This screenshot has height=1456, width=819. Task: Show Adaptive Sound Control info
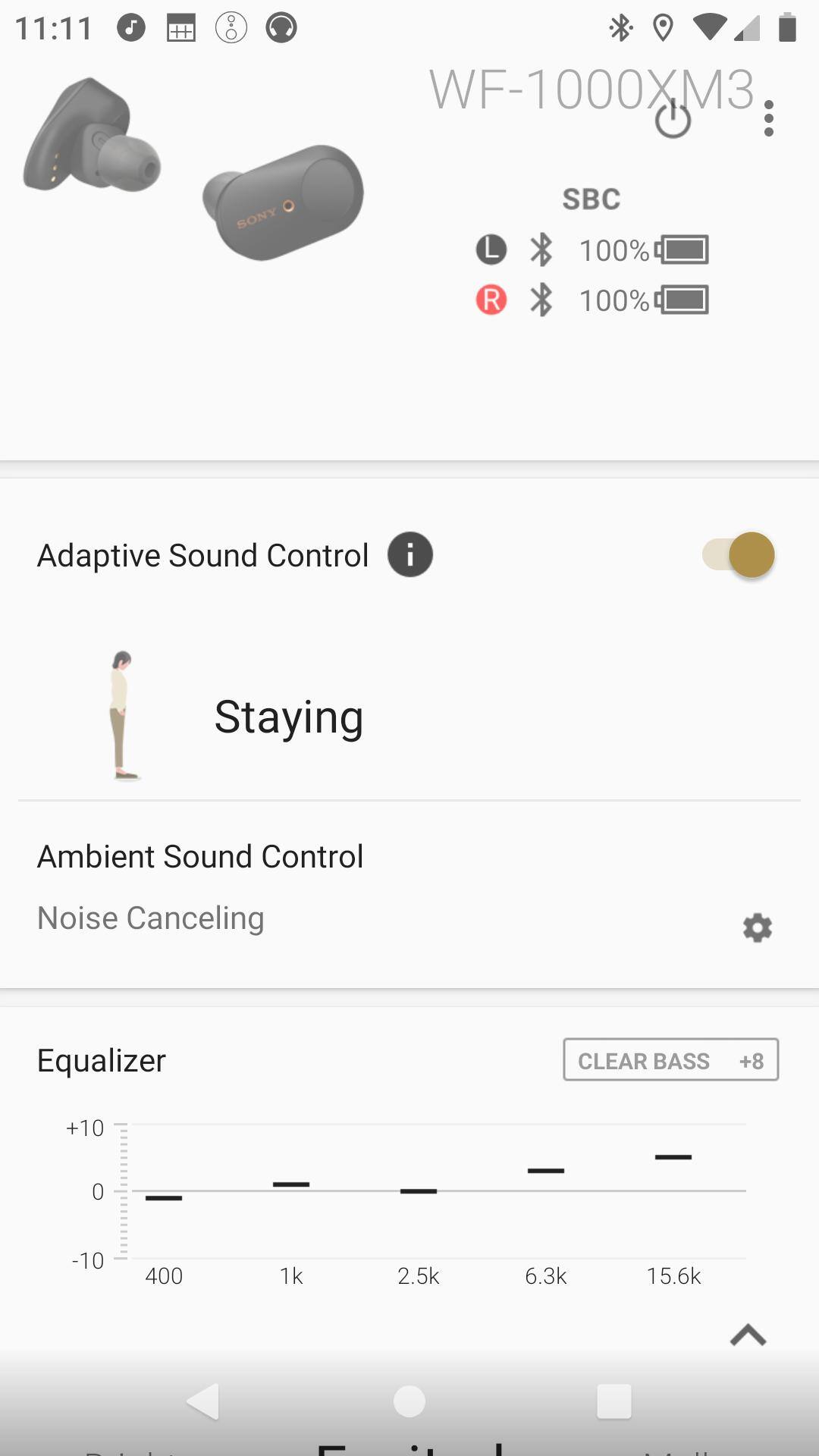click(x=409, y=555)
